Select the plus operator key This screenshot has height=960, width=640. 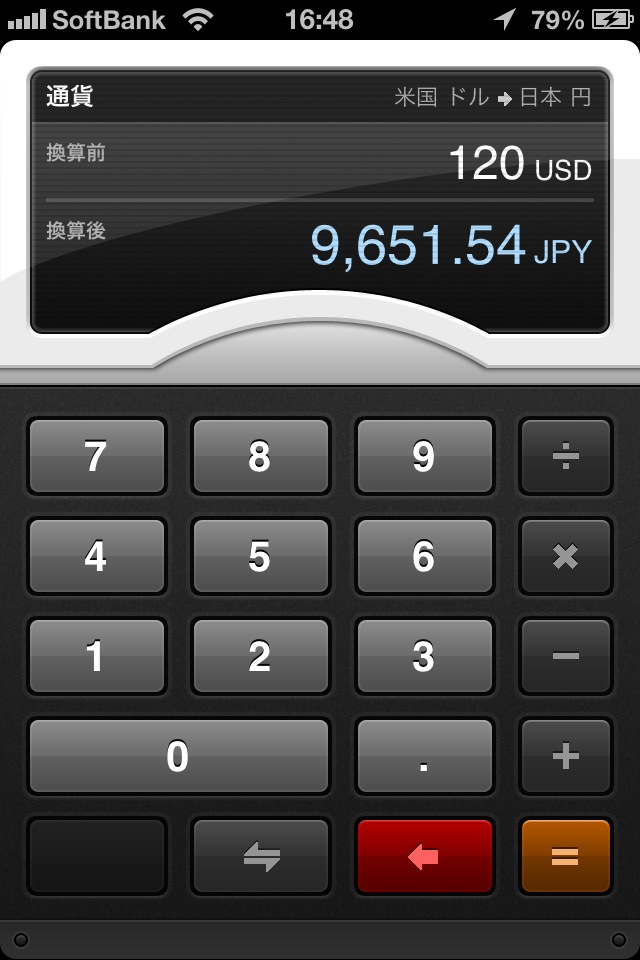pyautogui.click(x=565, y=756)
